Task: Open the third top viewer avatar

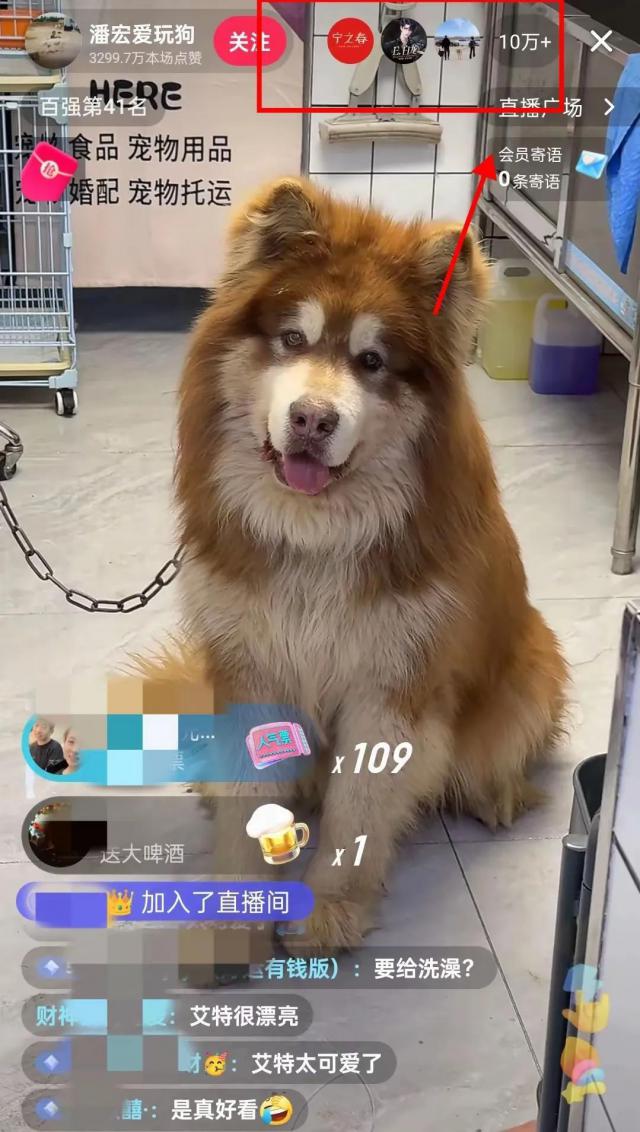Action: click(457, 42)
